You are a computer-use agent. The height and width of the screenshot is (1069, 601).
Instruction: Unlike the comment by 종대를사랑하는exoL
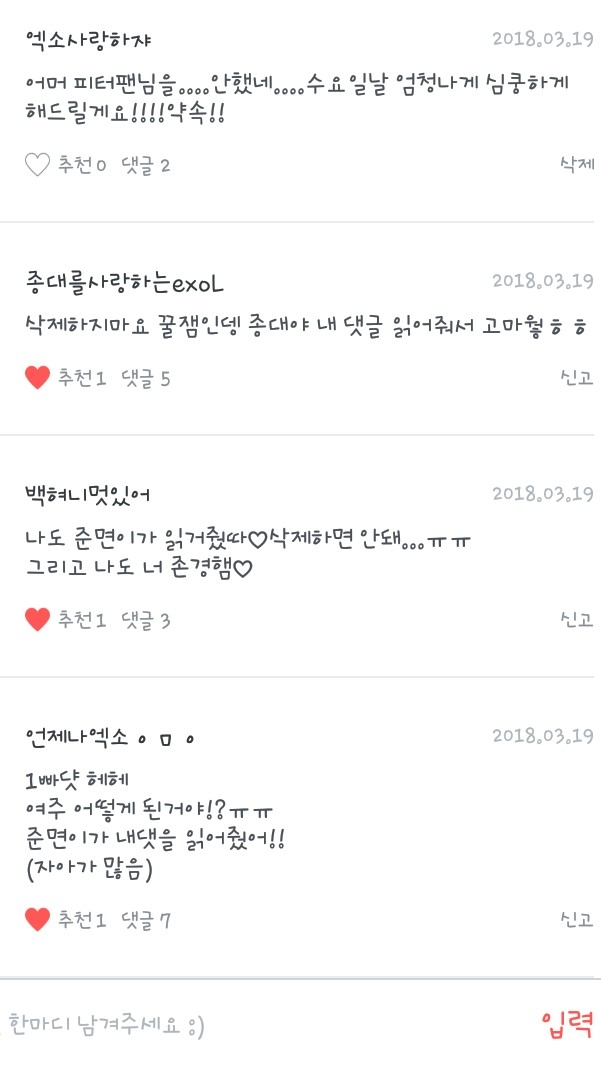pos(37,378)
